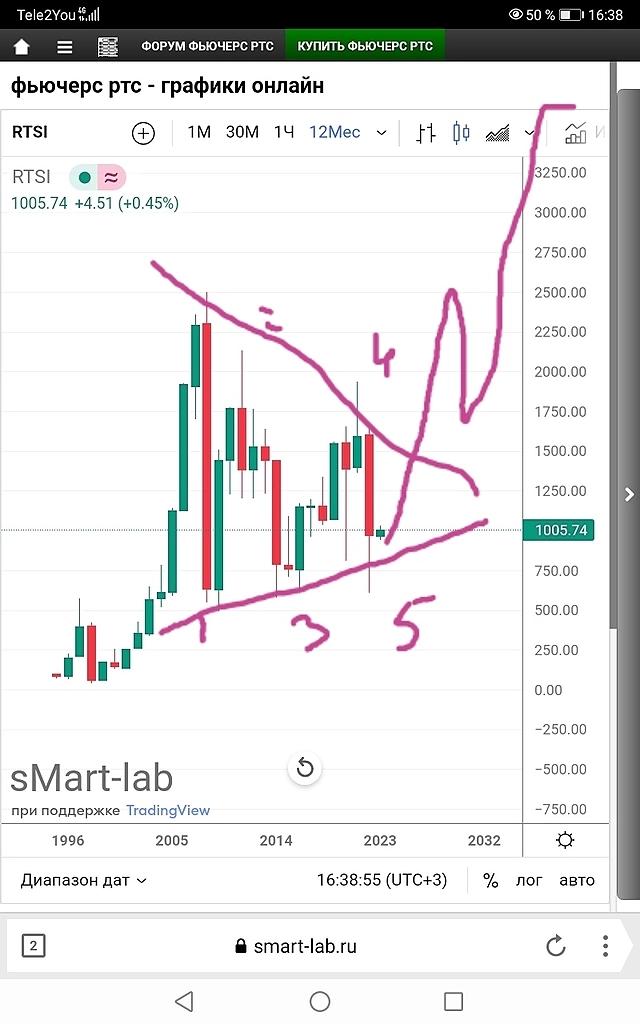The width and height of the screenshot is (640, 1024).
Task: Tap КУПИТЬ ФЬЮЧЕРС РТС button
Action: (365, 46)
